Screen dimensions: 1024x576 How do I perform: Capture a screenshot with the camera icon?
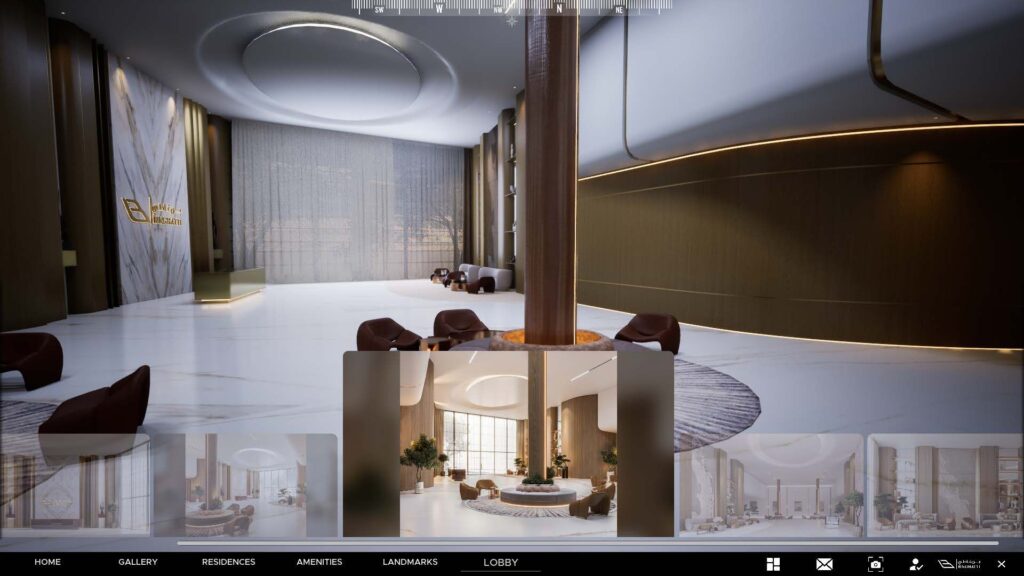tap(875, 564)
